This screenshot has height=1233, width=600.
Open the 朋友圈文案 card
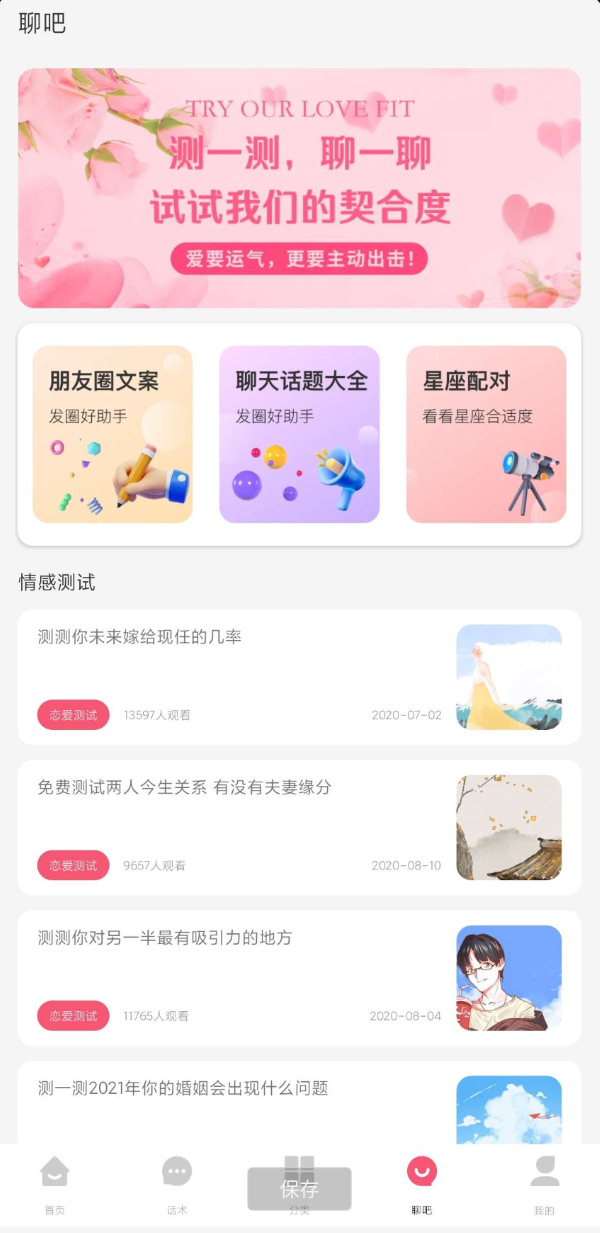pyautogui.click(x=112, y=434)
